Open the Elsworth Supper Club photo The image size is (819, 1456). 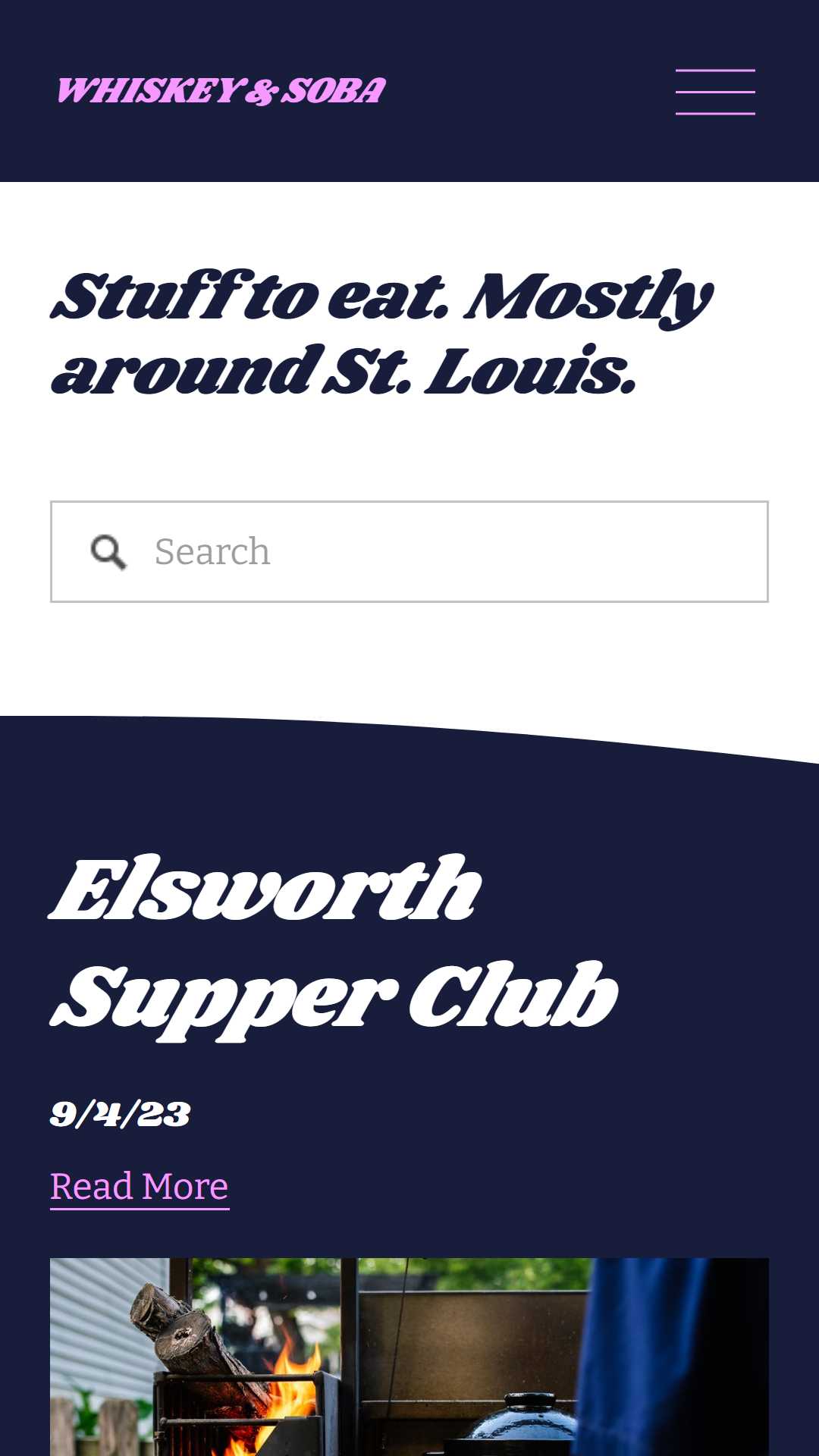[409, 1357]
